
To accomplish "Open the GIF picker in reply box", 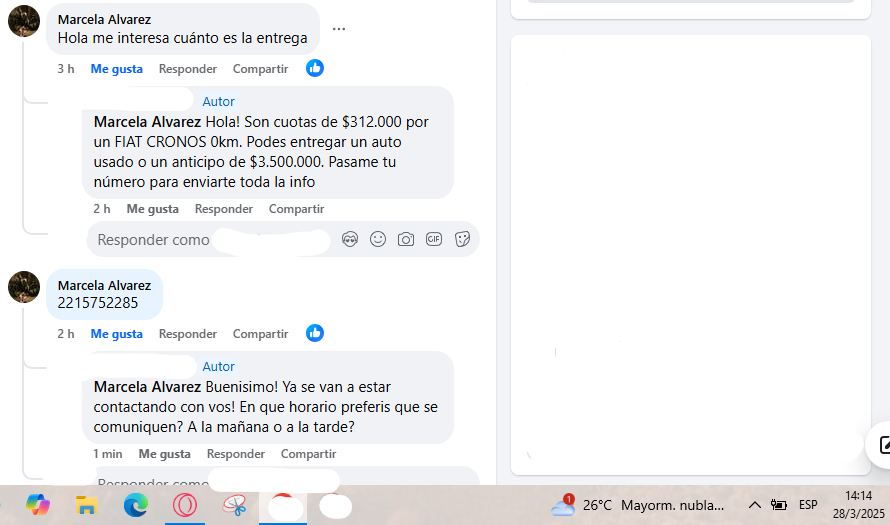I will pyautogui.click(x=434, y=239).
